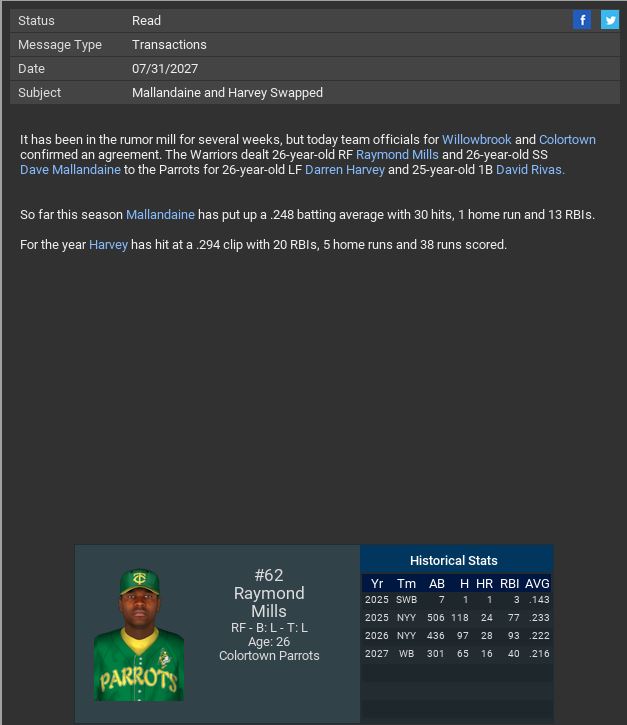Share this message on Twitter
This screenshot has height=725, width=627.
pos(609,20)
